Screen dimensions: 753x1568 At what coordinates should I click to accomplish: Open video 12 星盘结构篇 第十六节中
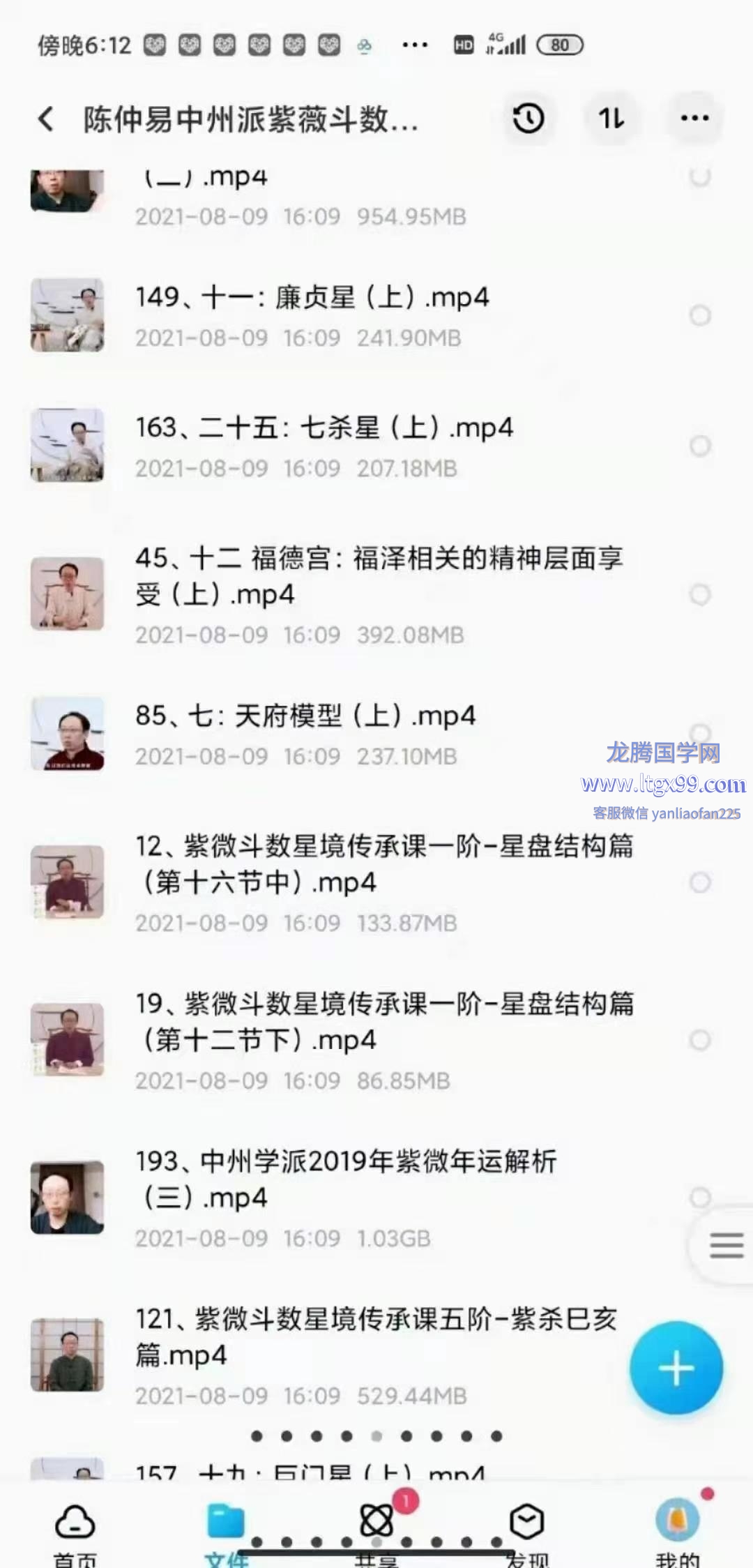[383, 864]
